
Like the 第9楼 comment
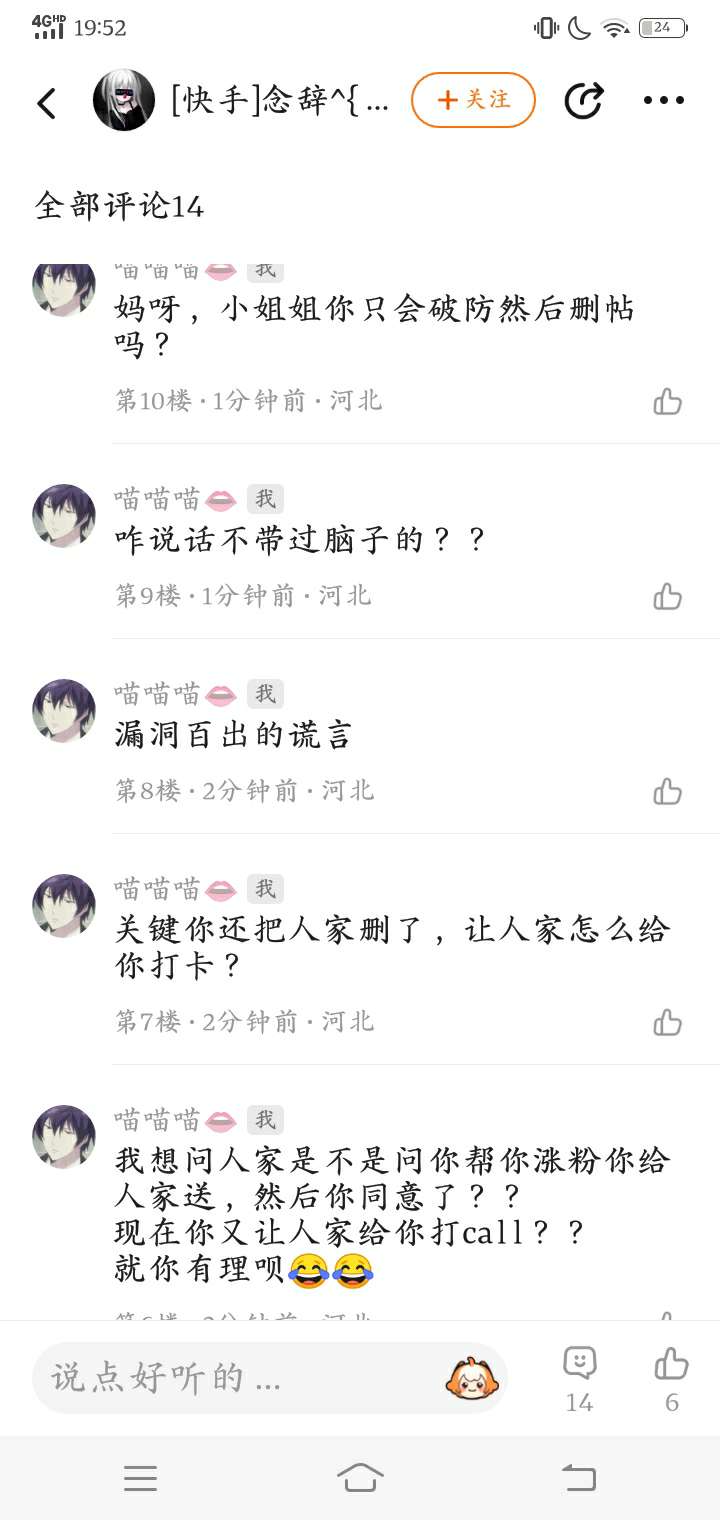(667, 597)
